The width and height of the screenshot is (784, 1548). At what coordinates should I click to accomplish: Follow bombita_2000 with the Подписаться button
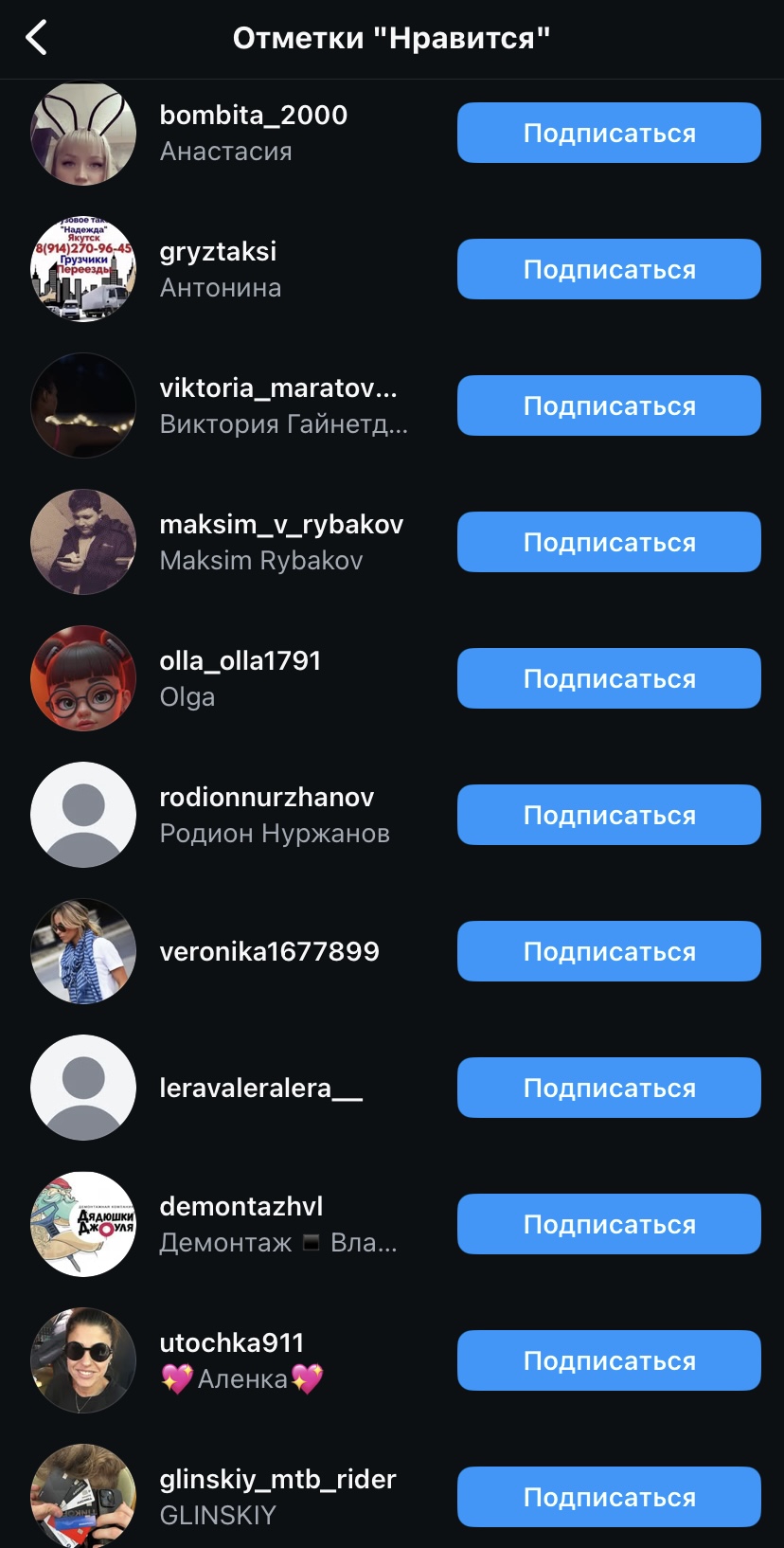tap(609, 133)
